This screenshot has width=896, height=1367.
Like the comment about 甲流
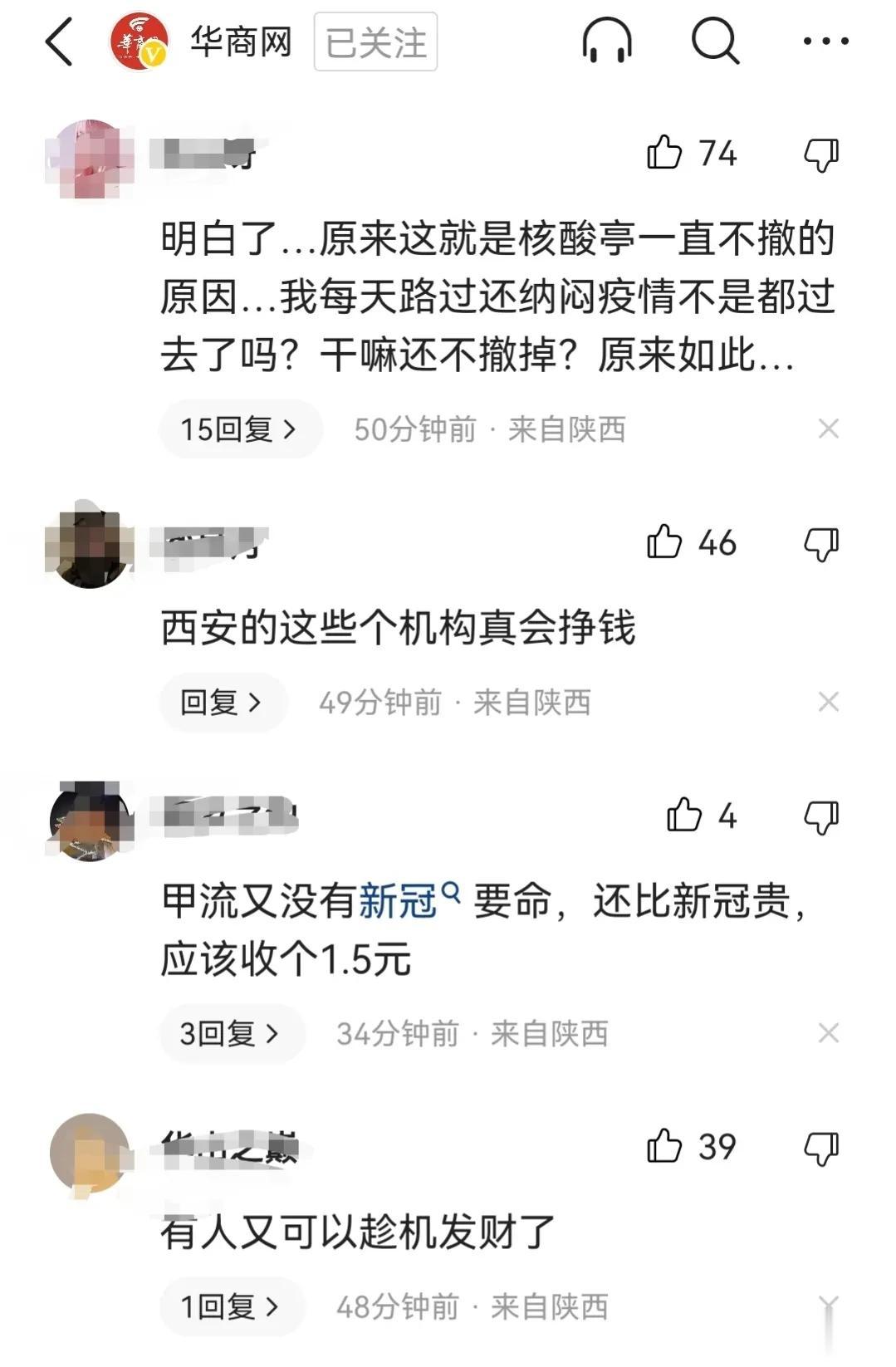point(684,816)
